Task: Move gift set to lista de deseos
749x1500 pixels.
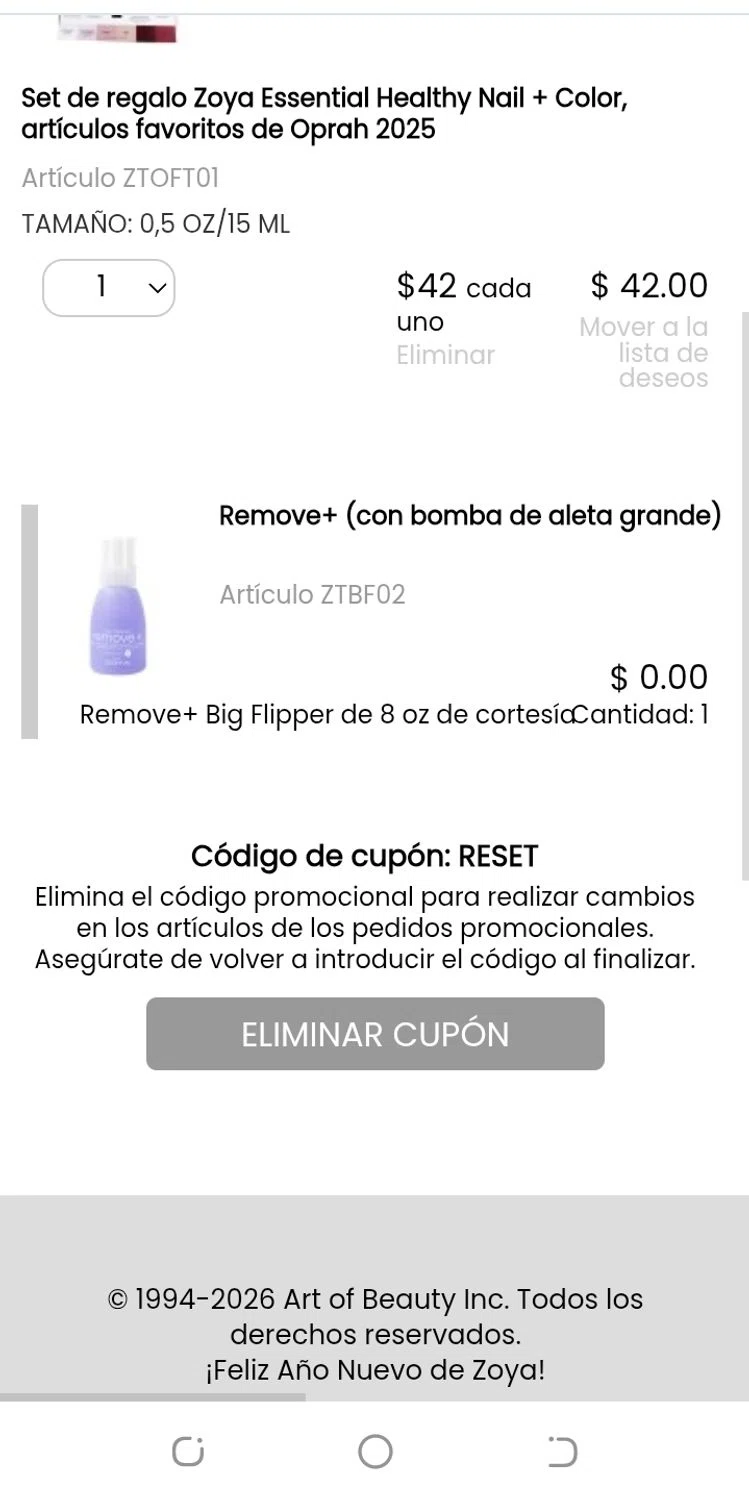Action: pos(644,353)
